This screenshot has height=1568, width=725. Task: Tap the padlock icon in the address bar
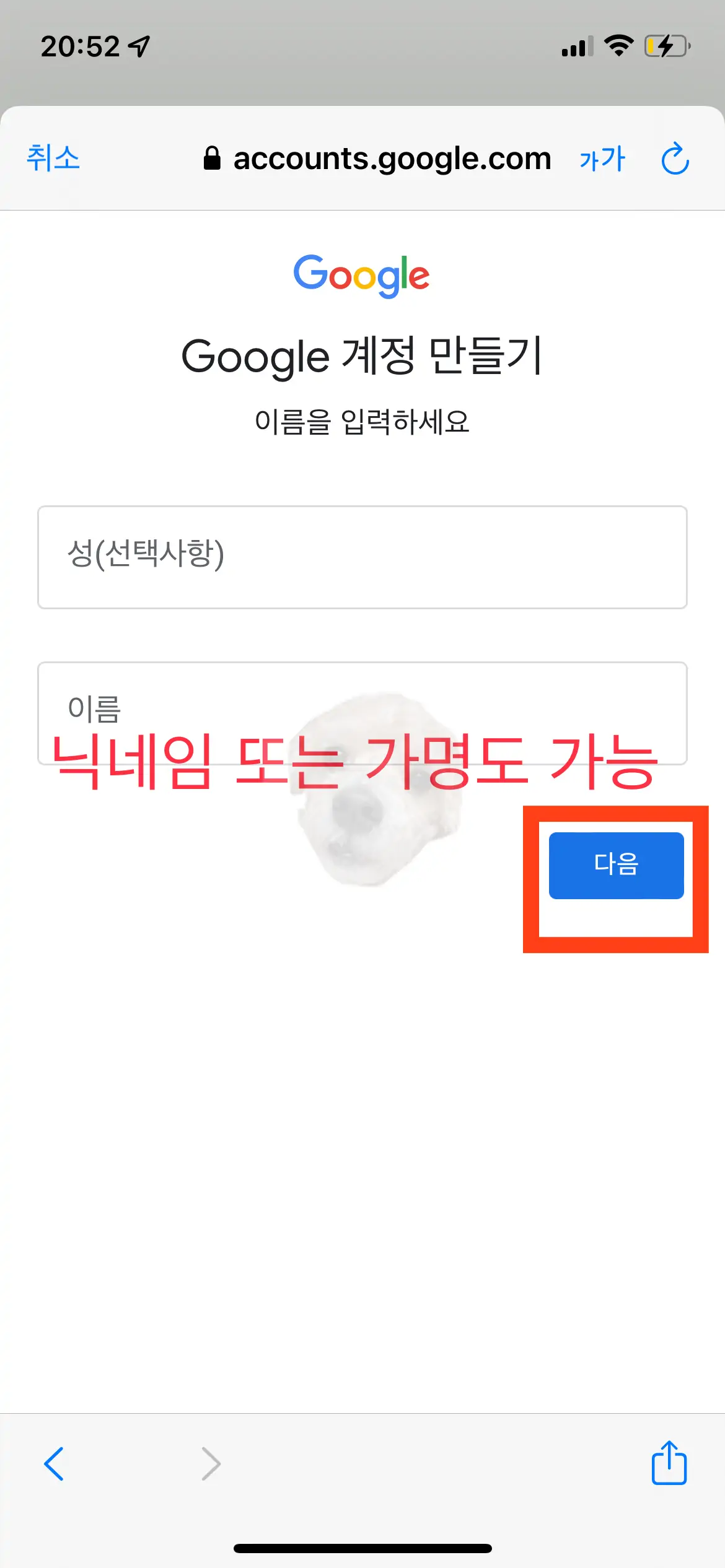coord(211,159)
